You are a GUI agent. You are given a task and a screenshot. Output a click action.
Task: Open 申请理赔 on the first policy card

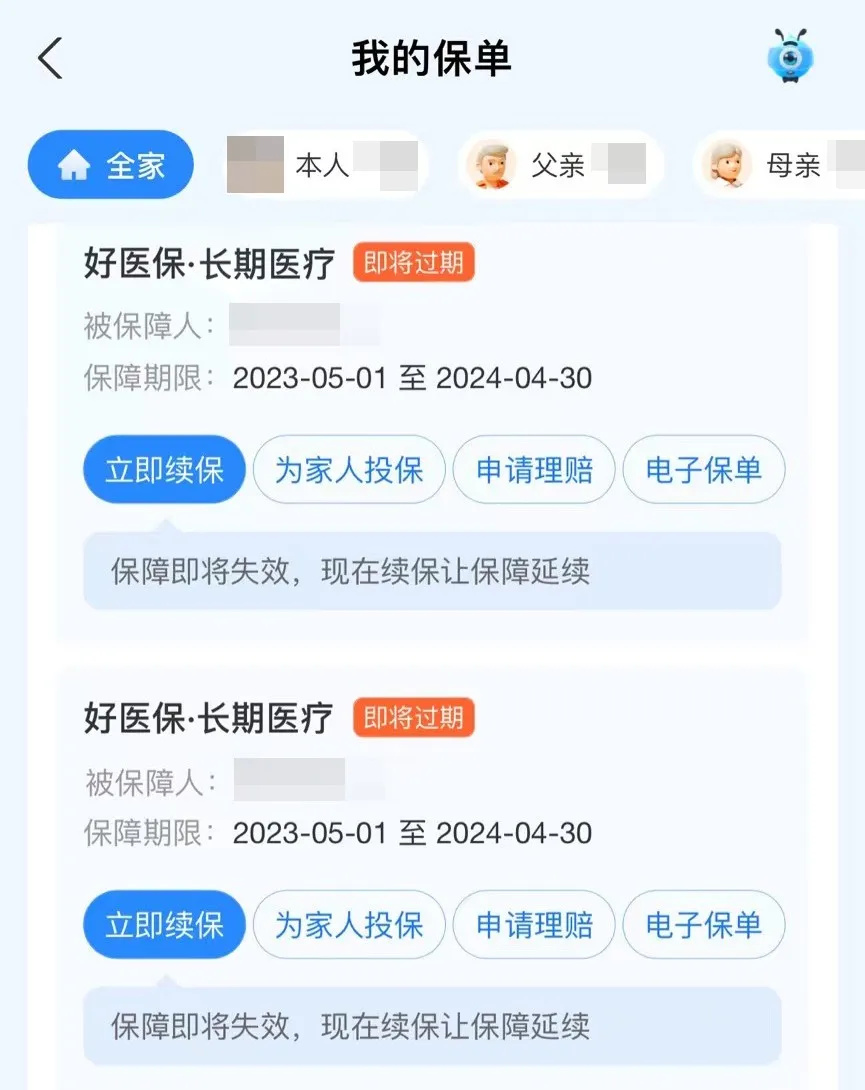pos(534,470)
